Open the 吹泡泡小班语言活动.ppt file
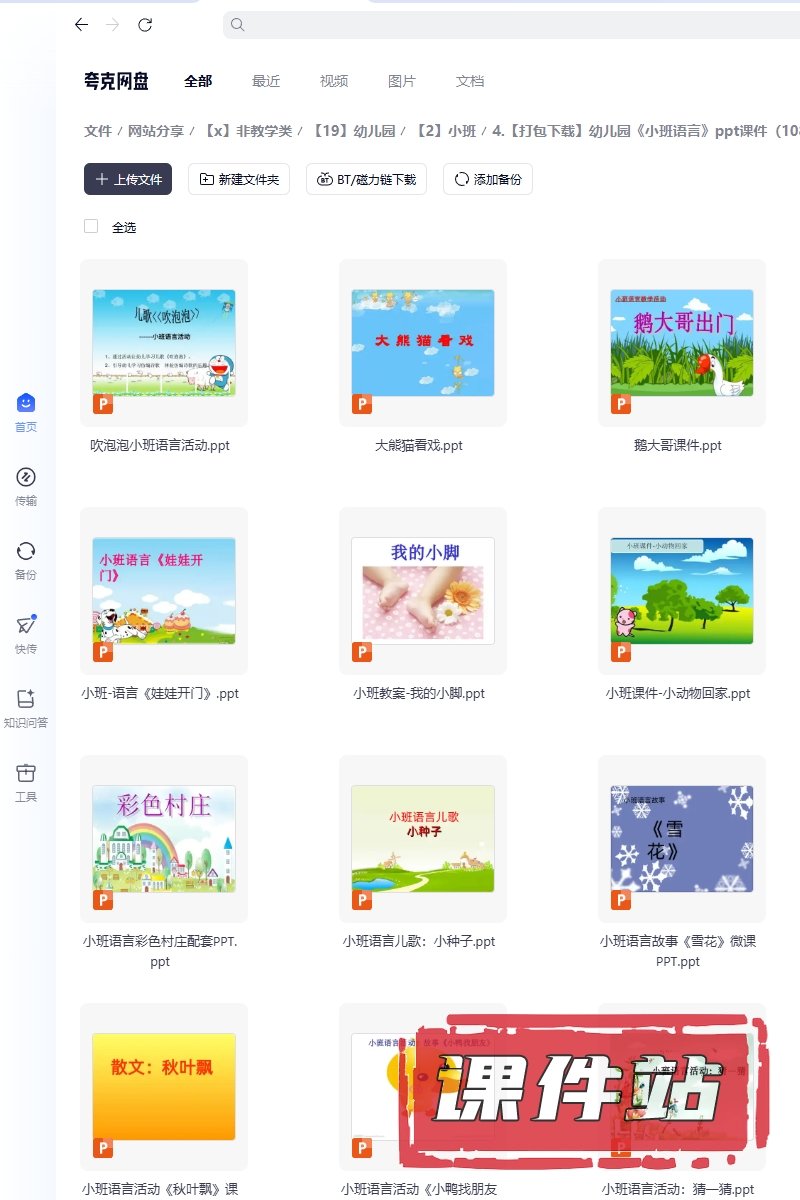The width and height of the screenshot is (800, 1200). pyautogui.click(x=163, y=343)
